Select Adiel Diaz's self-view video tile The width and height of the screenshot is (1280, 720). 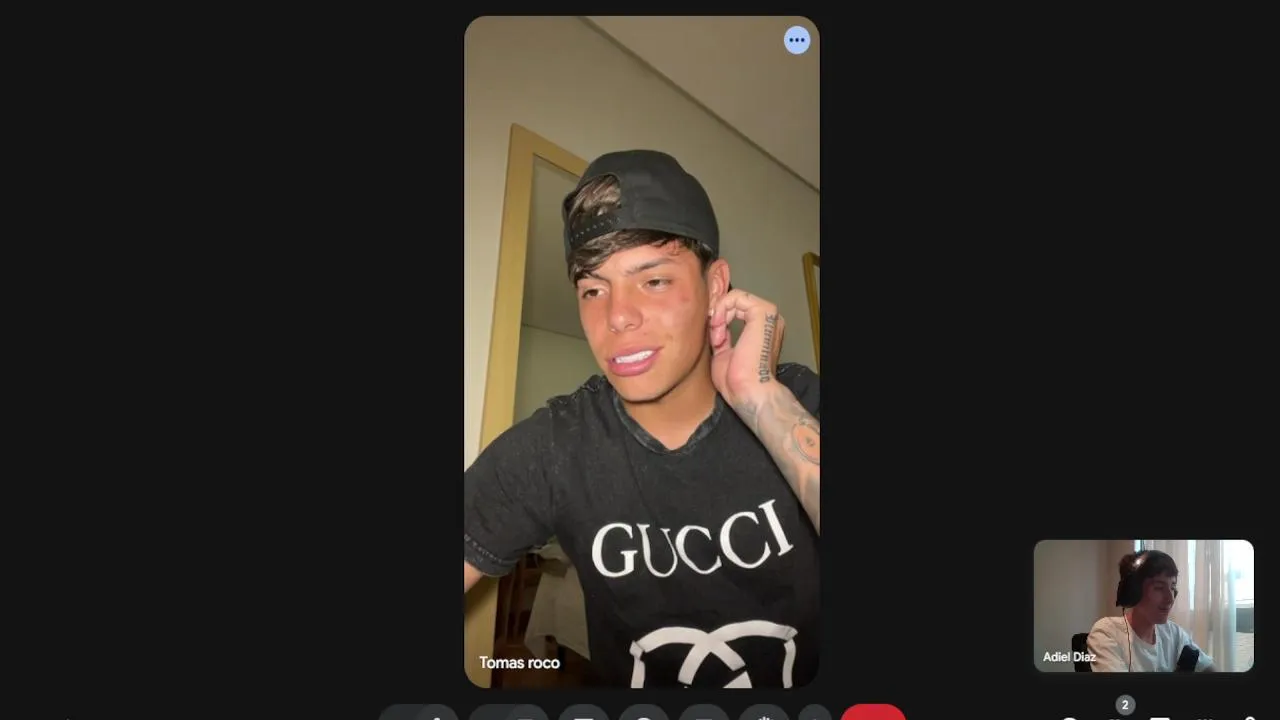[x=1143, y=605]
